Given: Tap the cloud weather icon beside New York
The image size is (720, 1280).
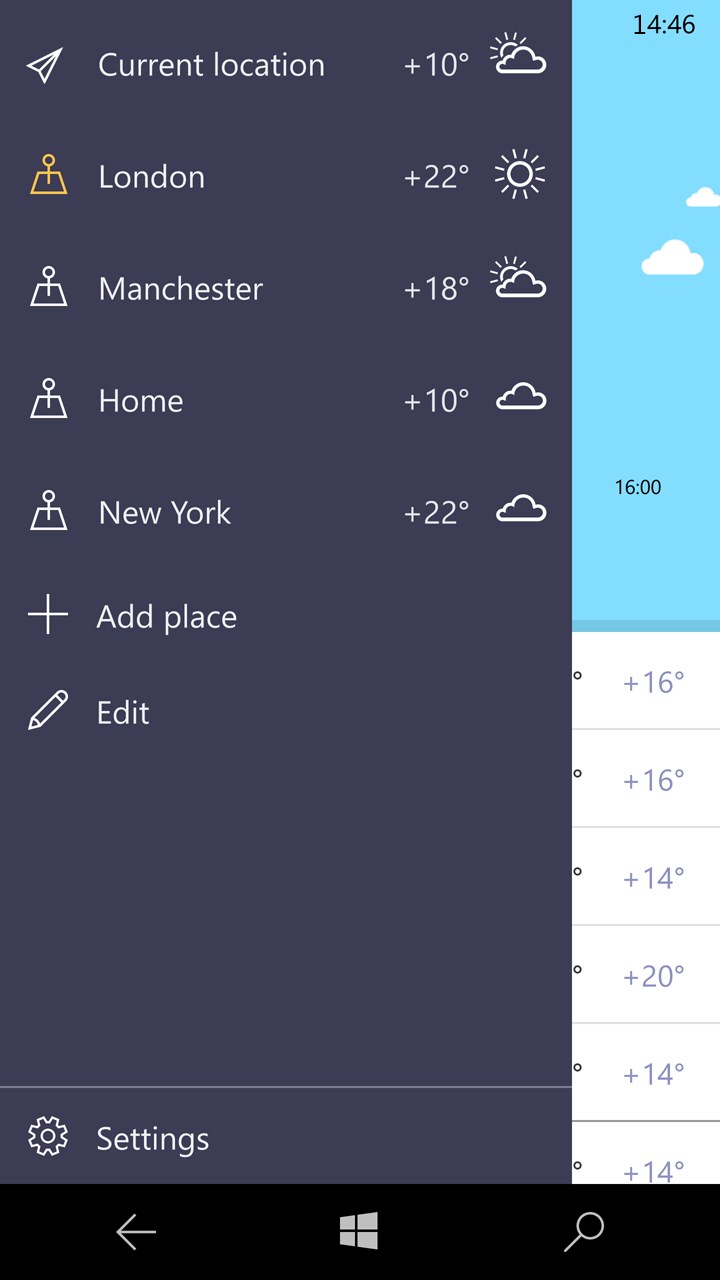Looking at the screenshot, I should 520,510.
